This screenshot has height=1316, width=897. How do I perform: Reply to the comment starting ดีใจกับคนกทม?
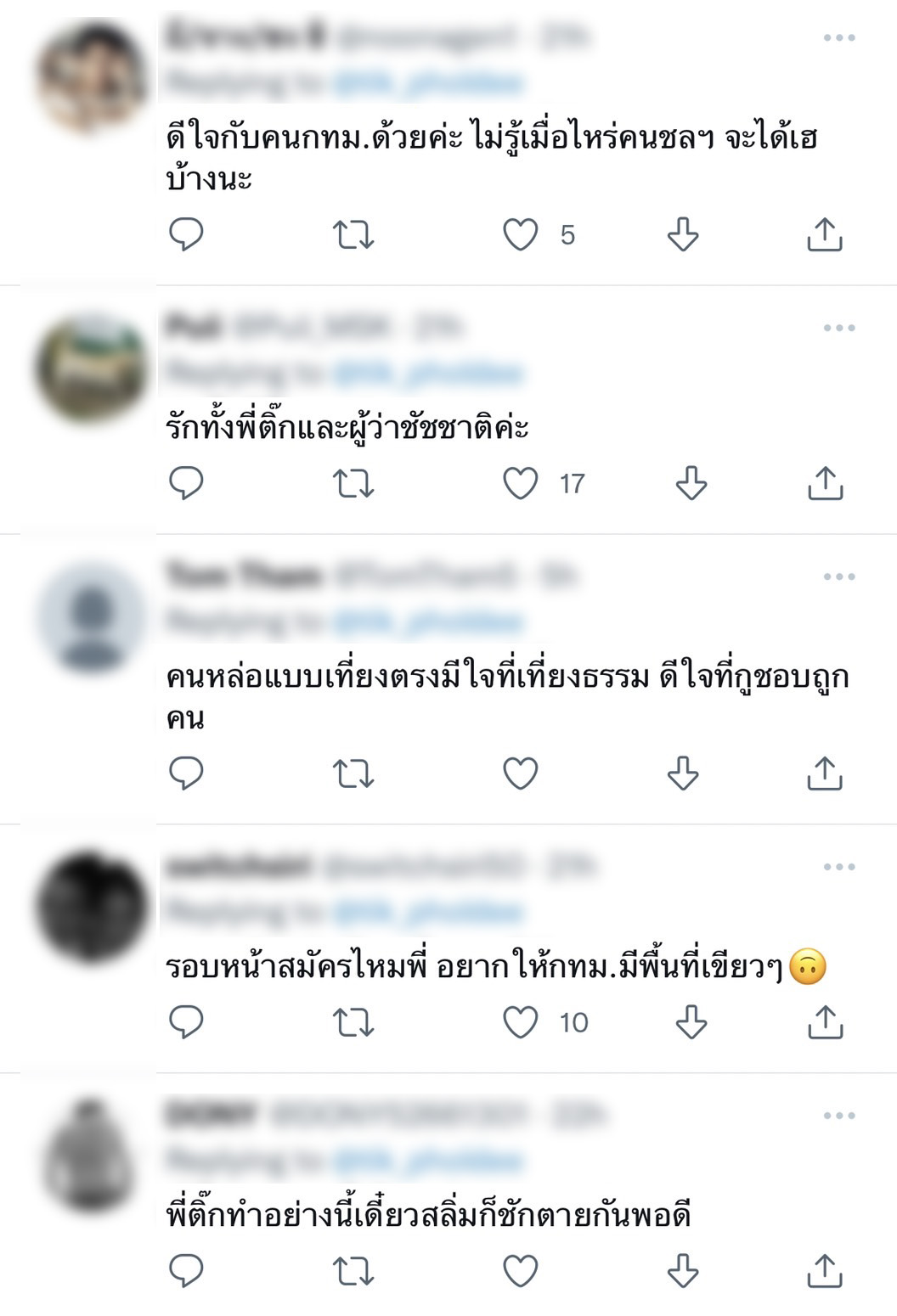click(x=186, y=234)
